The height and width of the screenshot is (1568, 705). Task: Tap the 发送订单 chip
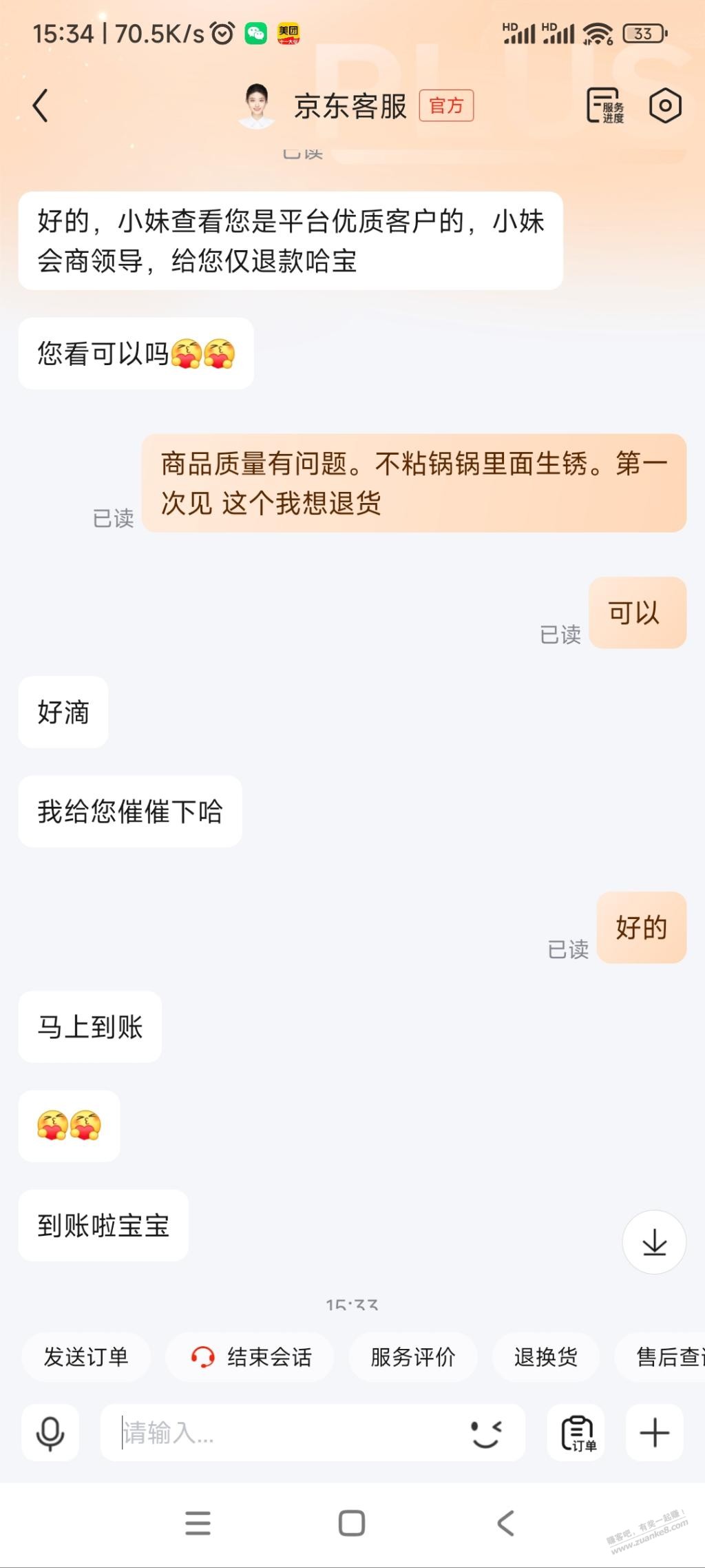coord(86,1357)
